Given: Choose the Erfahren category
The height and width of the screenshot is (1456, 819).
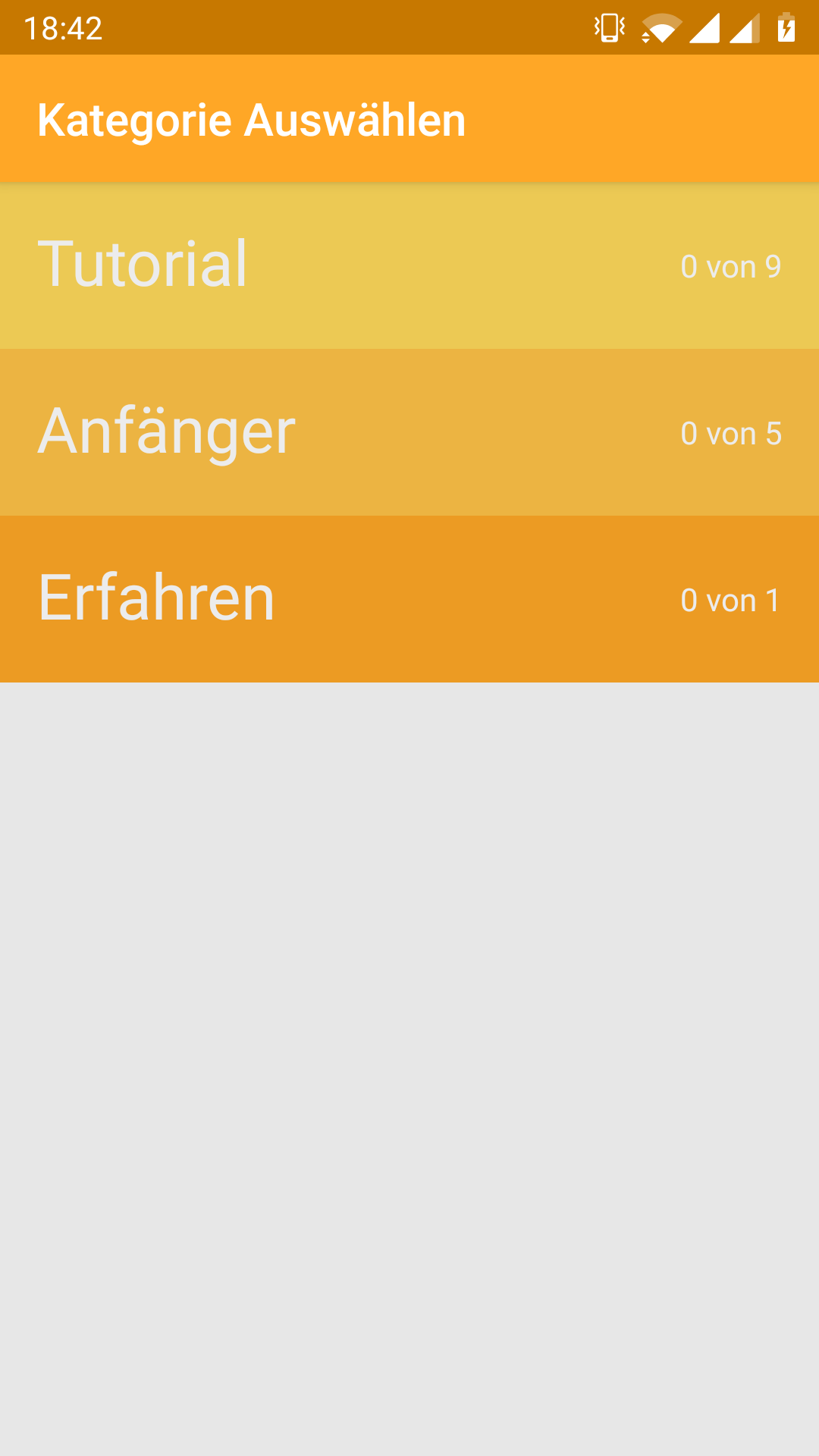Looking at the screenshot, I should tap(409, 599).
